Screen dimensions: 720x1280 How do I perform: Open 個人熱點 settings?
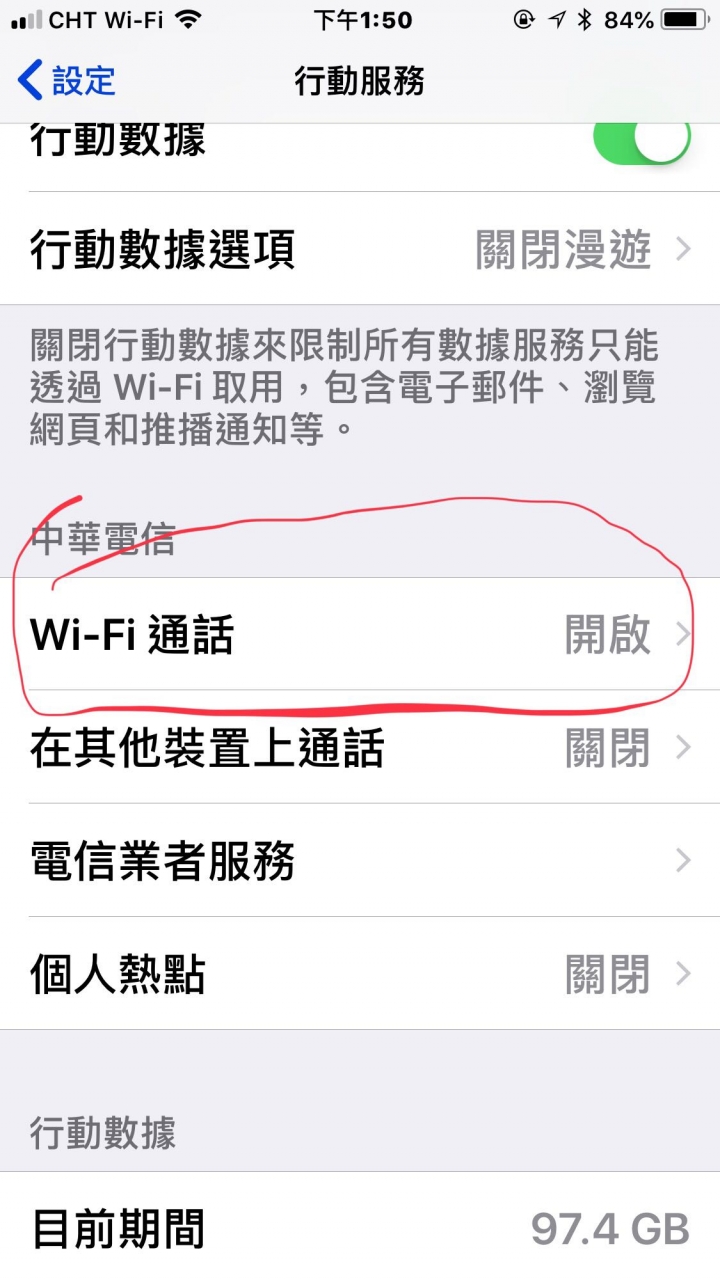click(360, 974)
